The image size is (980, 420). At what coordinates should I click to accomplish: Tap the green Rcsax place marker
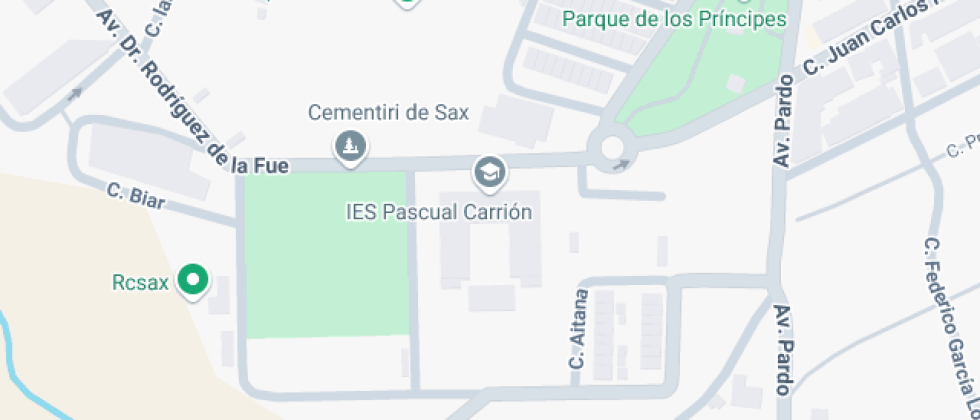[x=192, y=281]
